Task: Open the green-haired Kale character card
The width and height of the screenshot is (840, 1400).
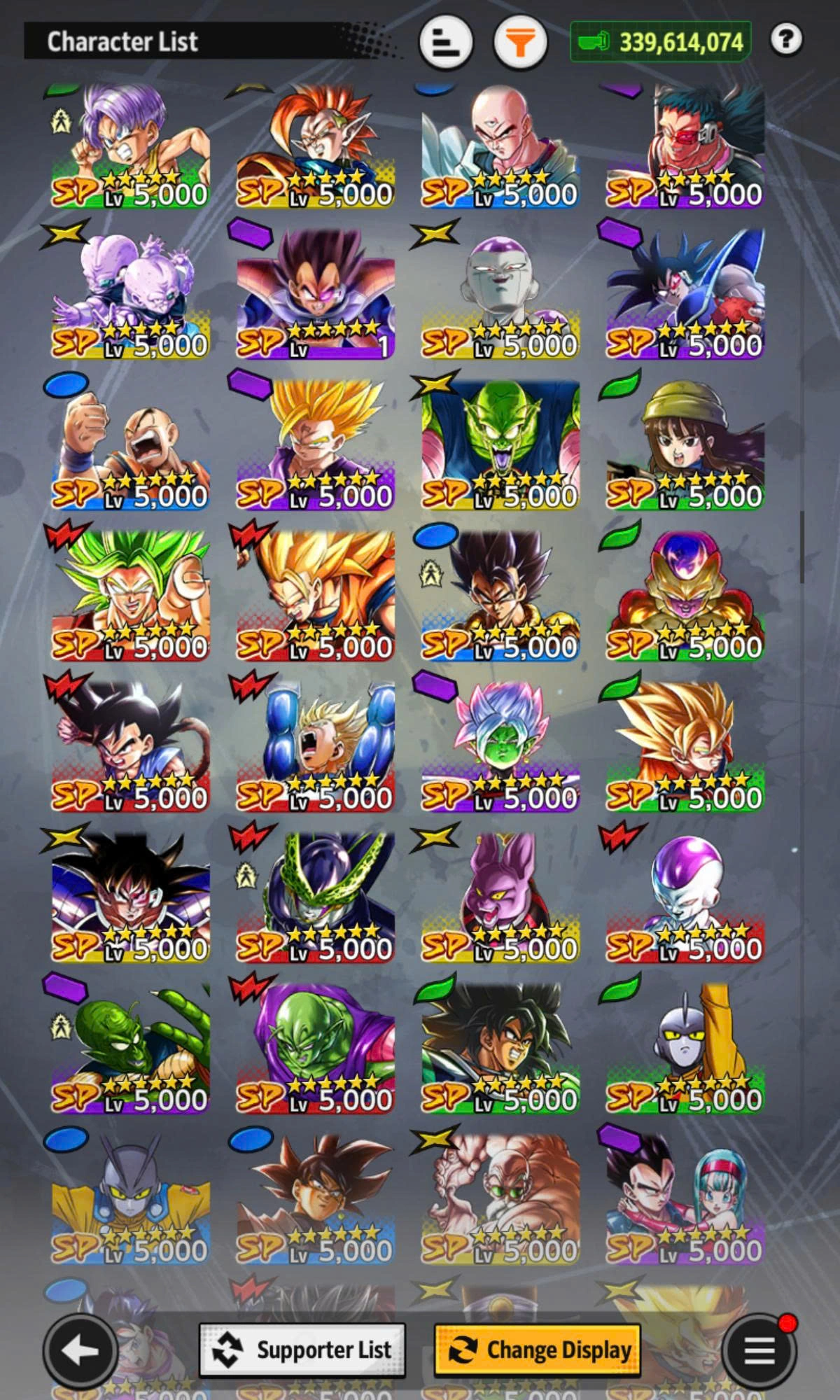Action: click(x=130, y=595)
